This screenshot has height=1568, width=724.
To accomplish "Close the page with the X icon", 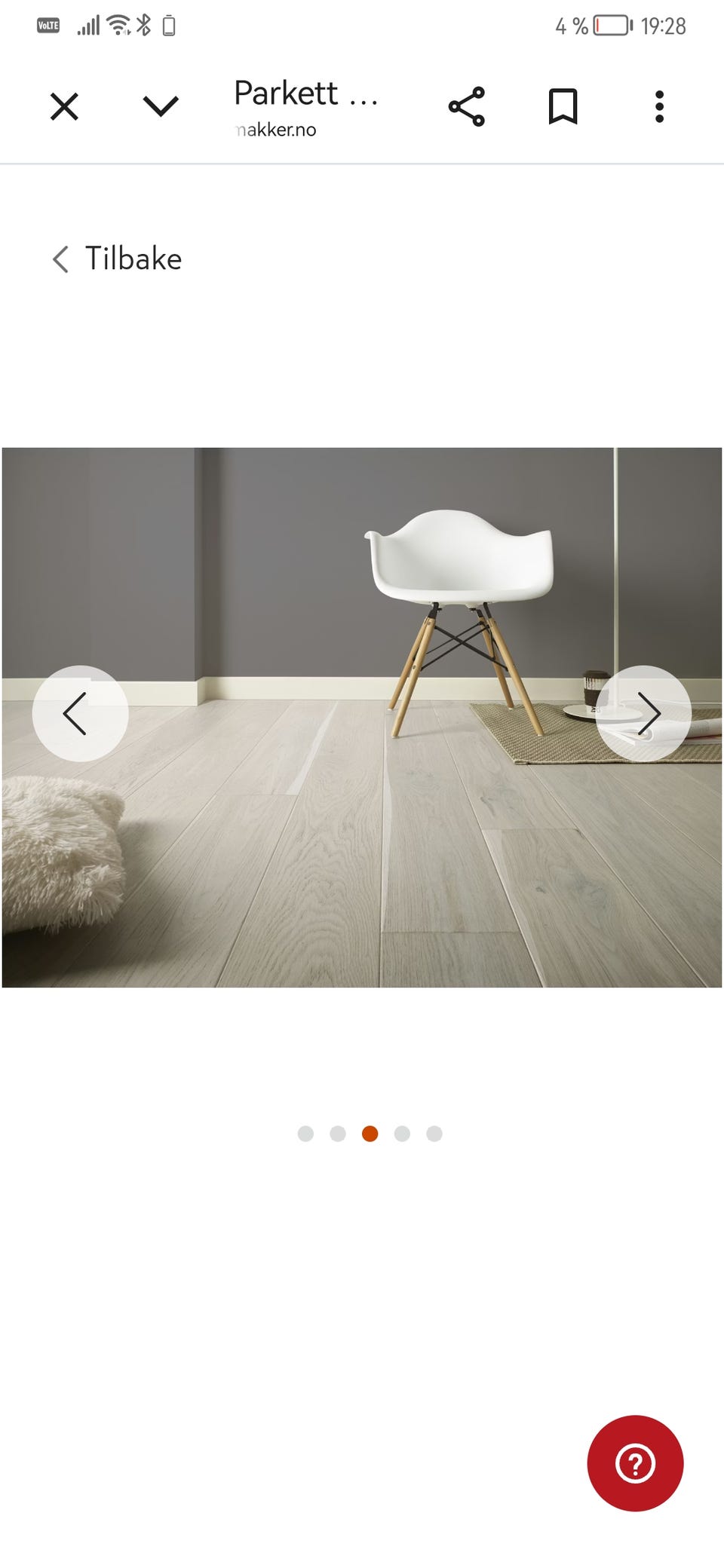I will pyautogui.click(x=64, y=107).
